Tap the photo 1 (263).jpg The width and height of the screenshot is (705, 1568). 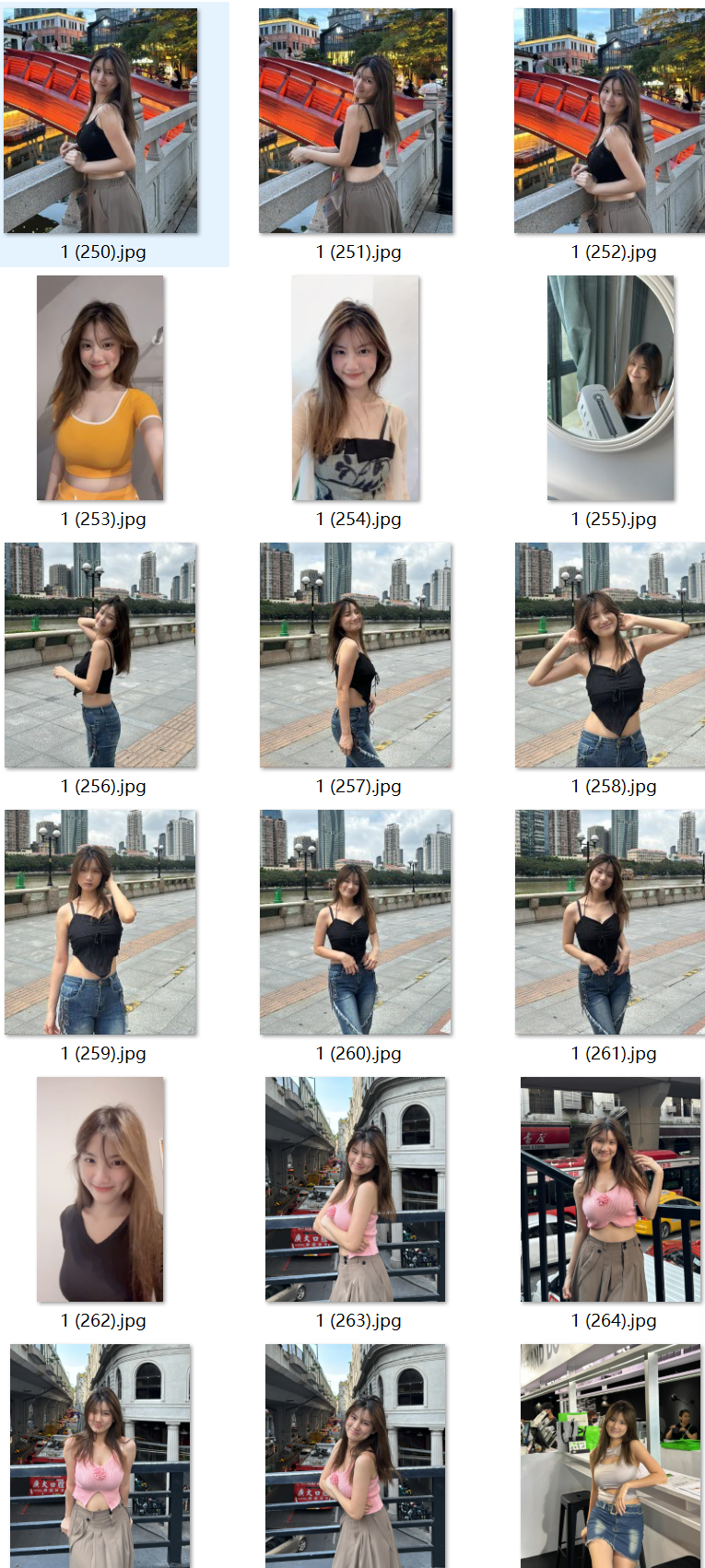[356, 1189]
